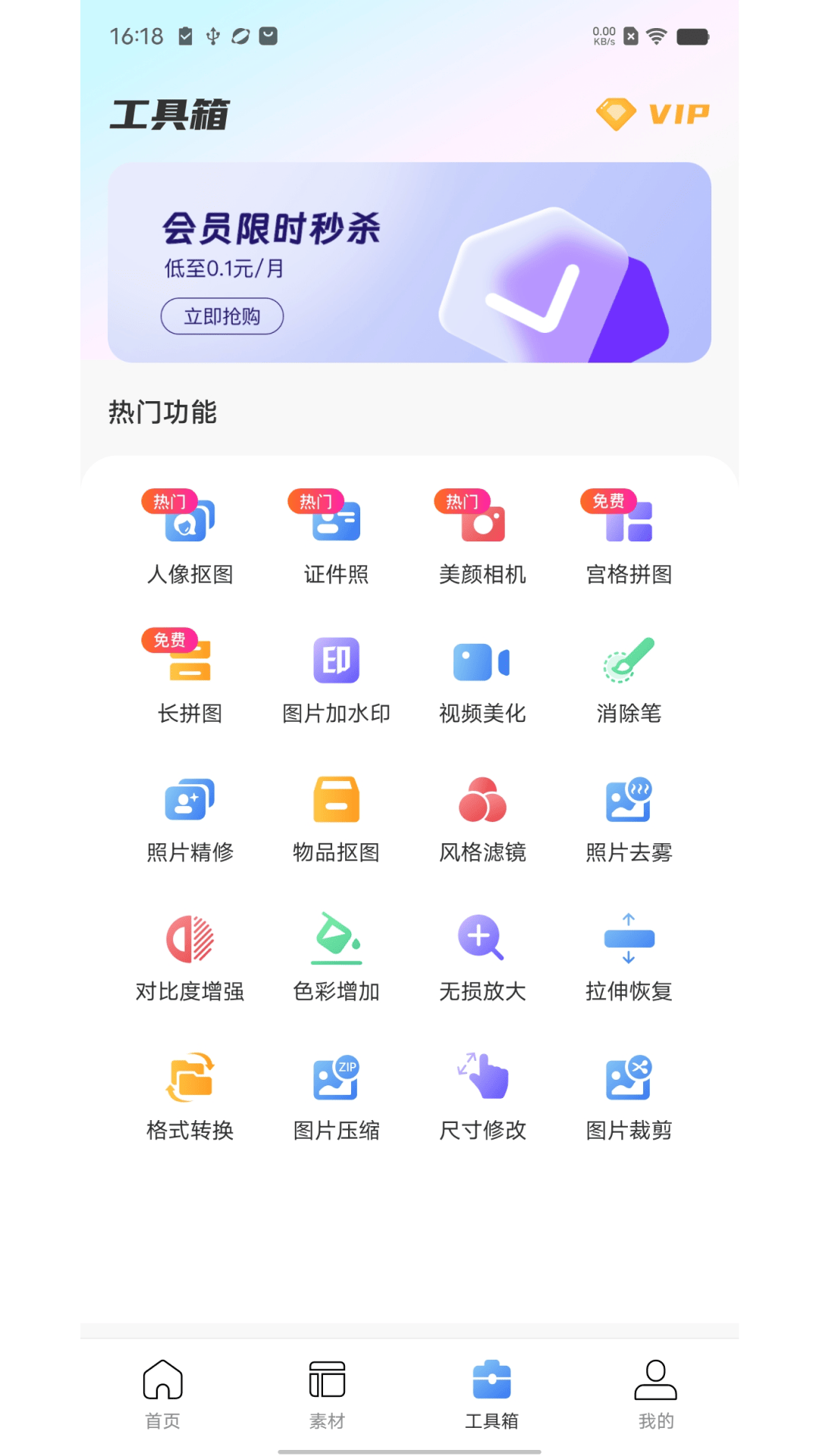Launch the 照片去雾 dehaze tool

click(627, 814)
